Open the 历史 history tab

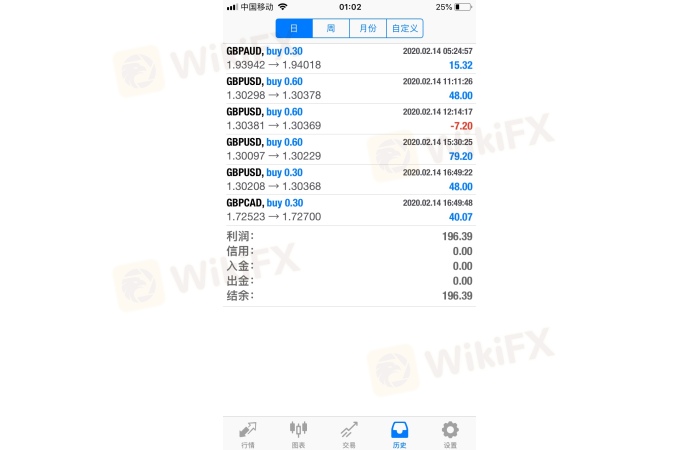[x=399, y=434]
